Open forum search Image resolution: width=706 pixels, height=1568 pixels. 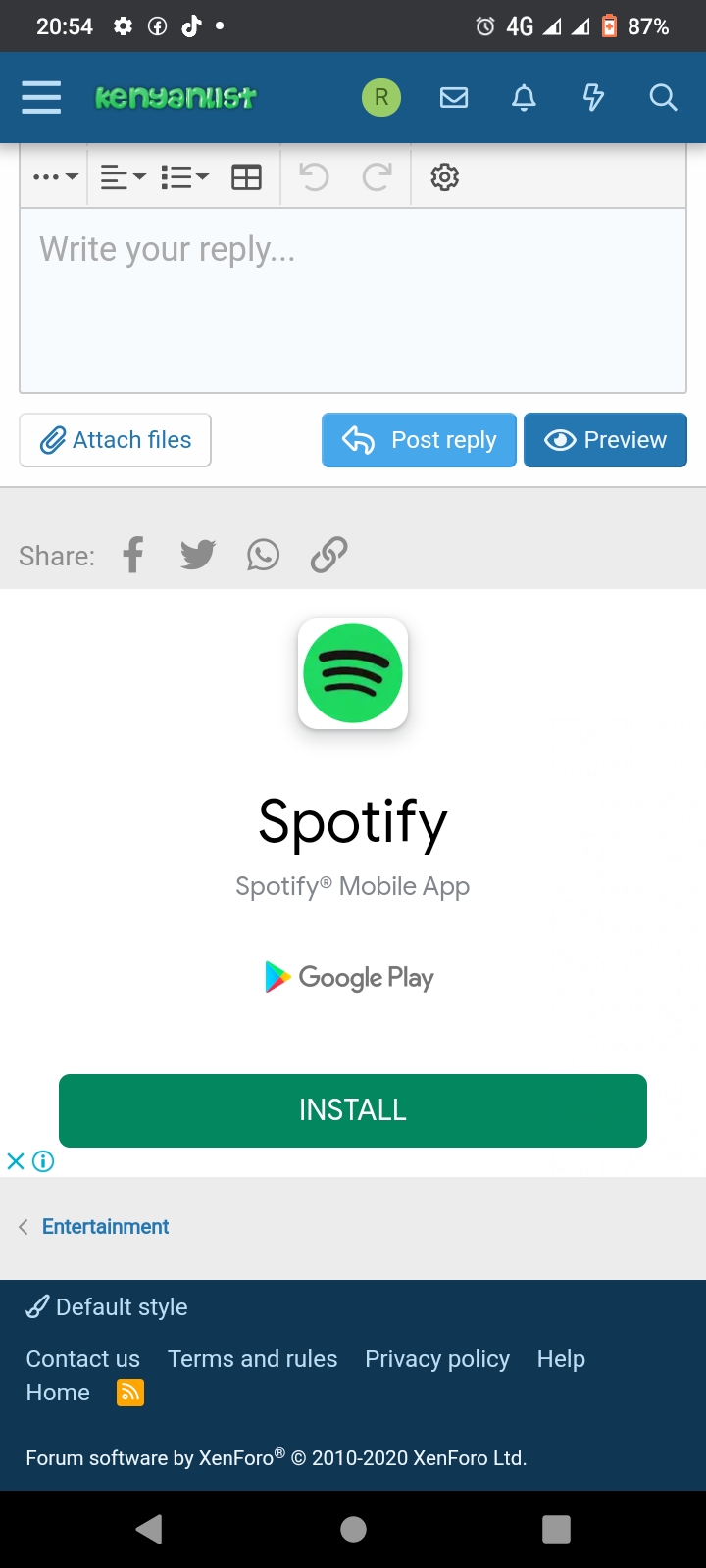664,97
